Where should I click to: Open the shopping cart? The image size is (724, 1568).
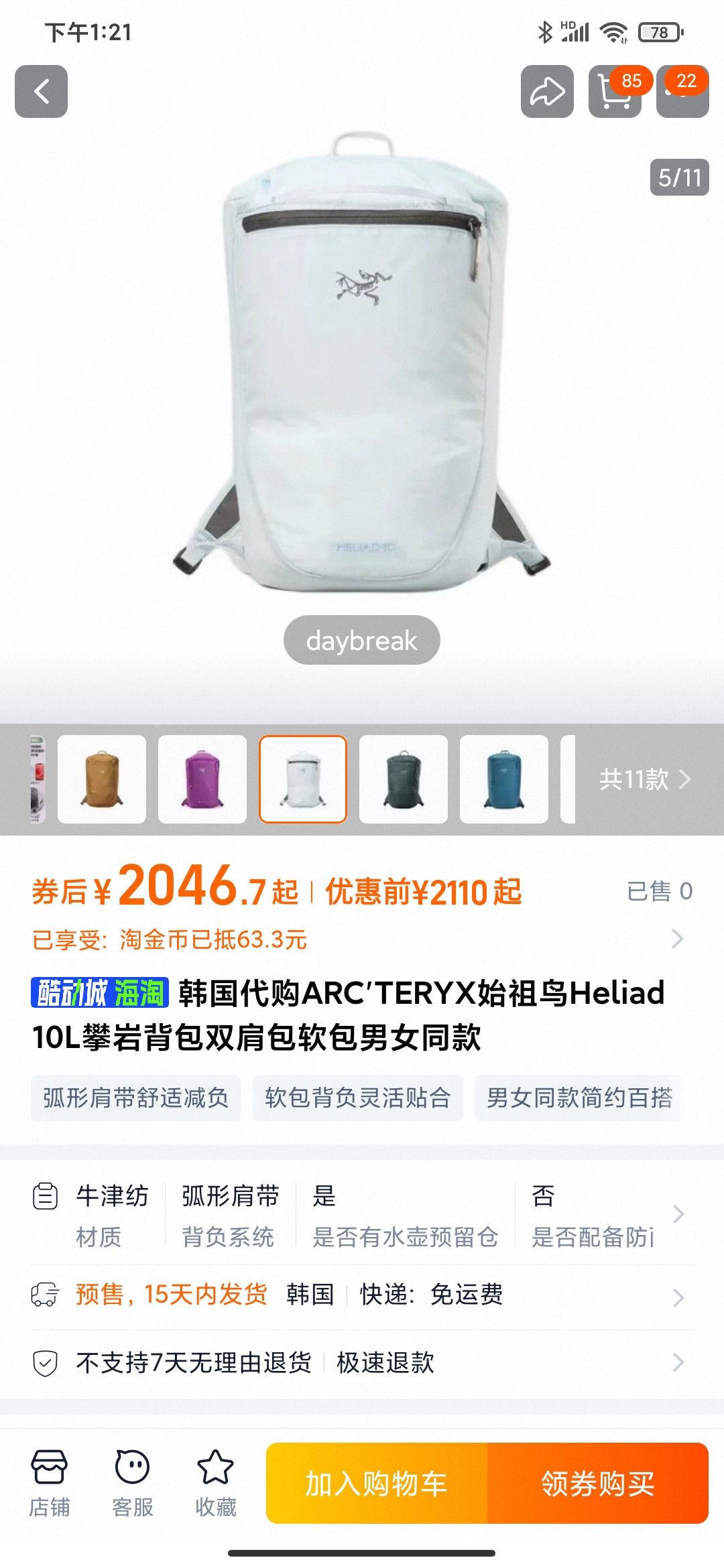point(614,92)
